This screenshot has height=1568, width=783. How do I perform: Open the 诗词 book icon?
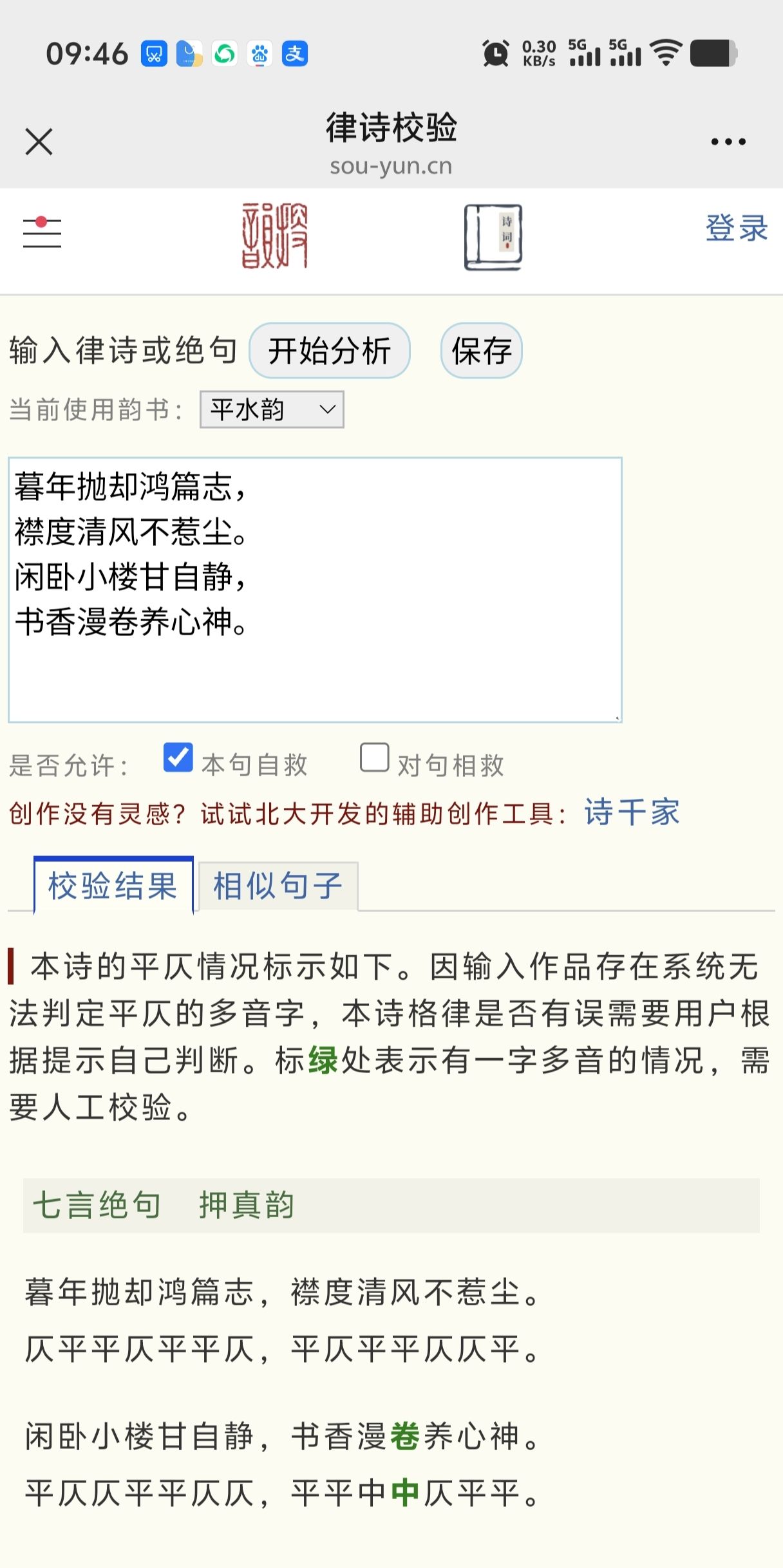point(493,237)
